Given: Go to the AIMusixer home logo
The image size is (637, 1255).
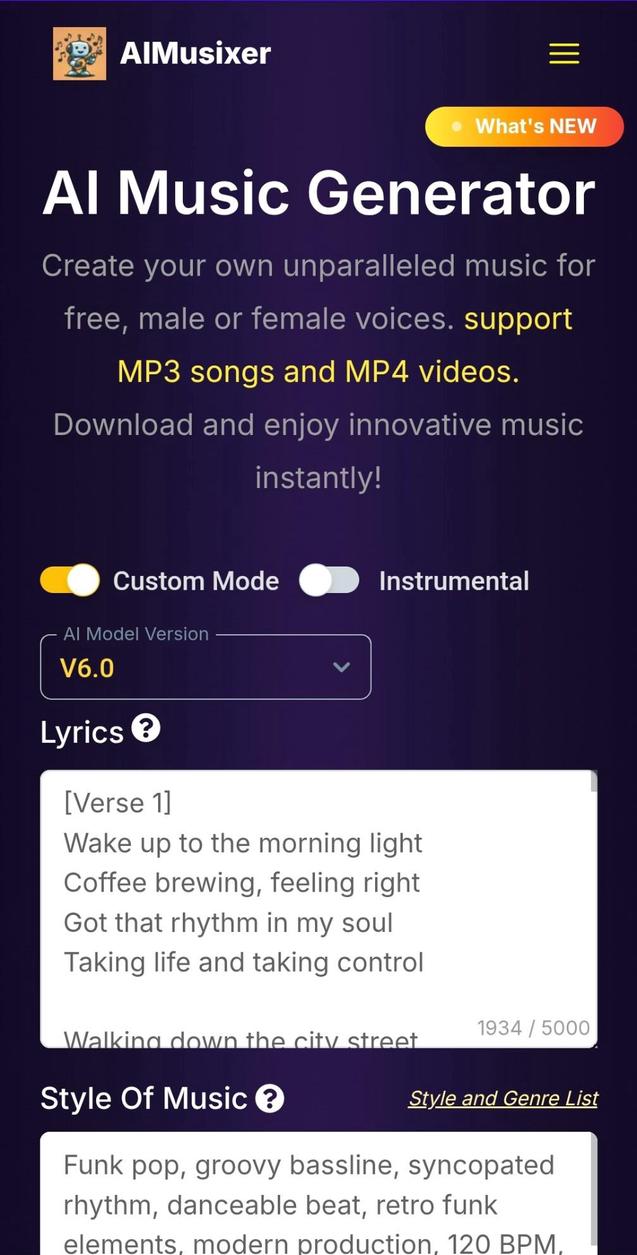Looking at the screenshot, I should [162, 53].
